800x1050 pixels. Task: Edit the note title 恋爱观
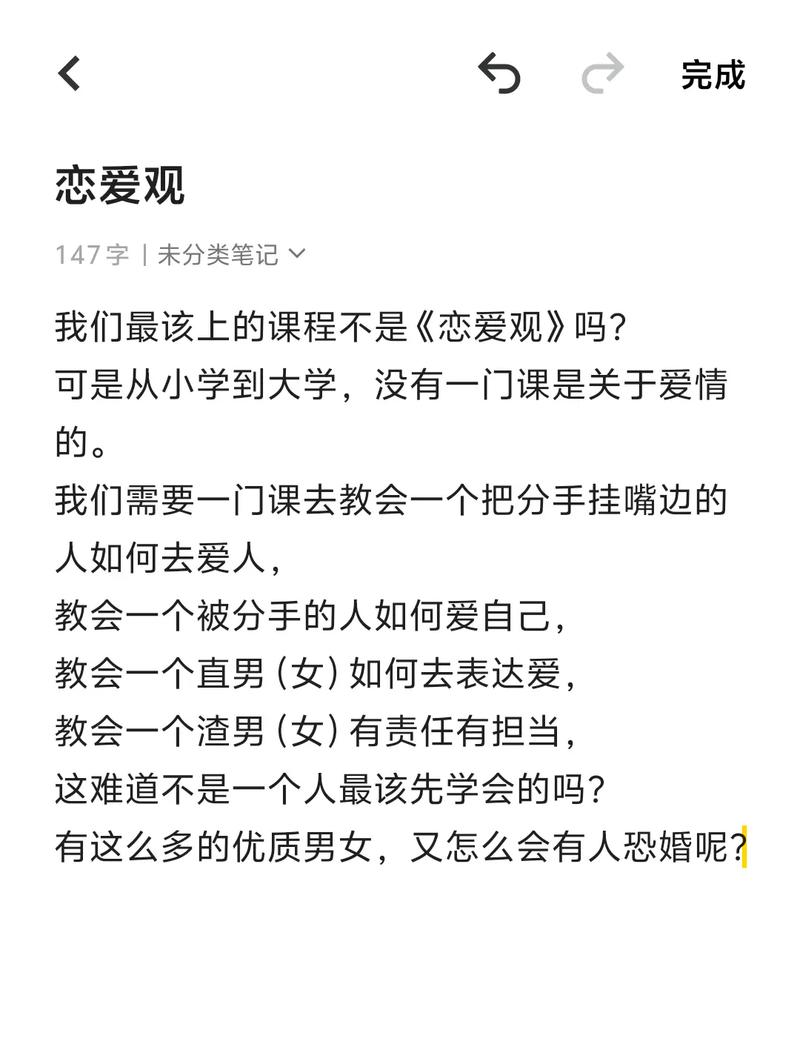pyautogui.click(x=120, y=185)
